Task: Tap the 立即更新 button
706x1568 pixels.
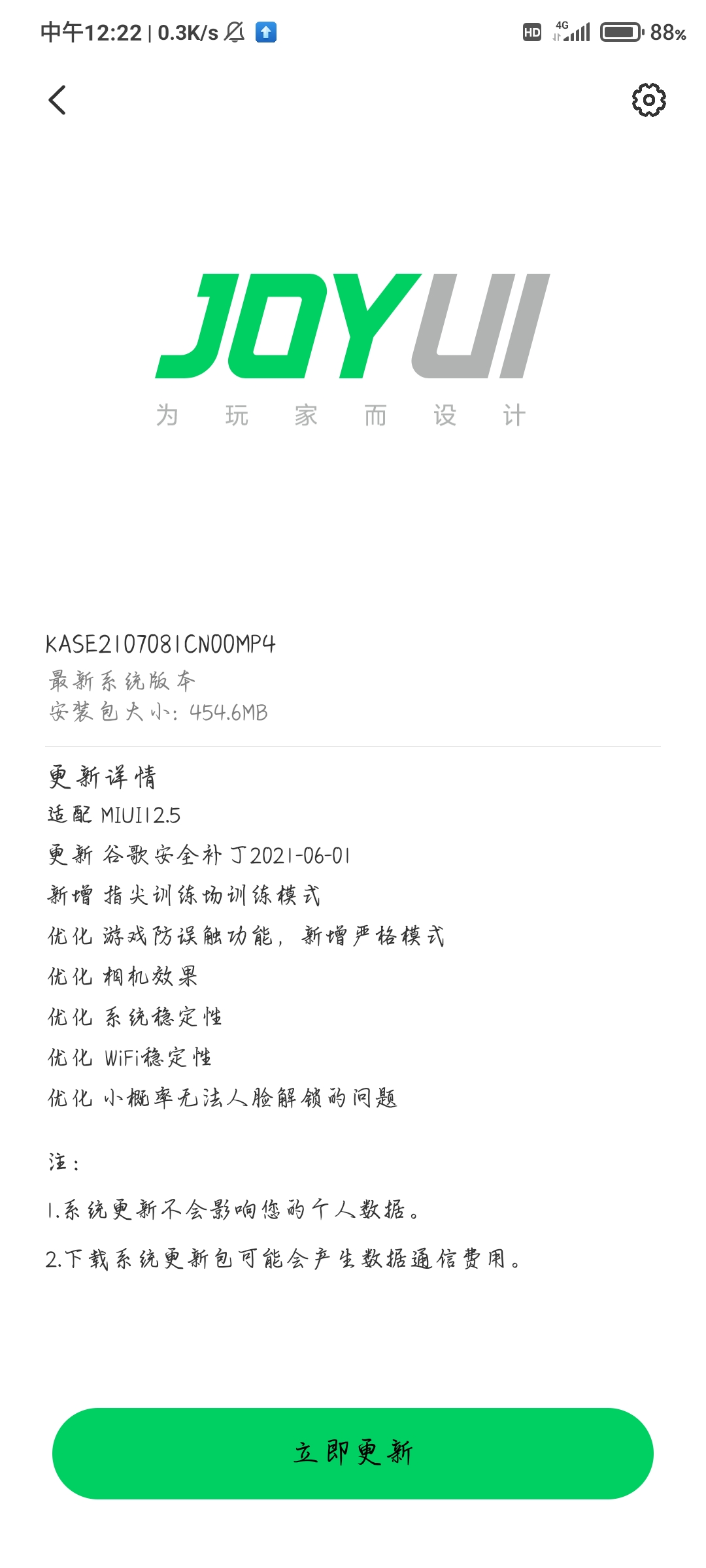Action: (353, 1453)
